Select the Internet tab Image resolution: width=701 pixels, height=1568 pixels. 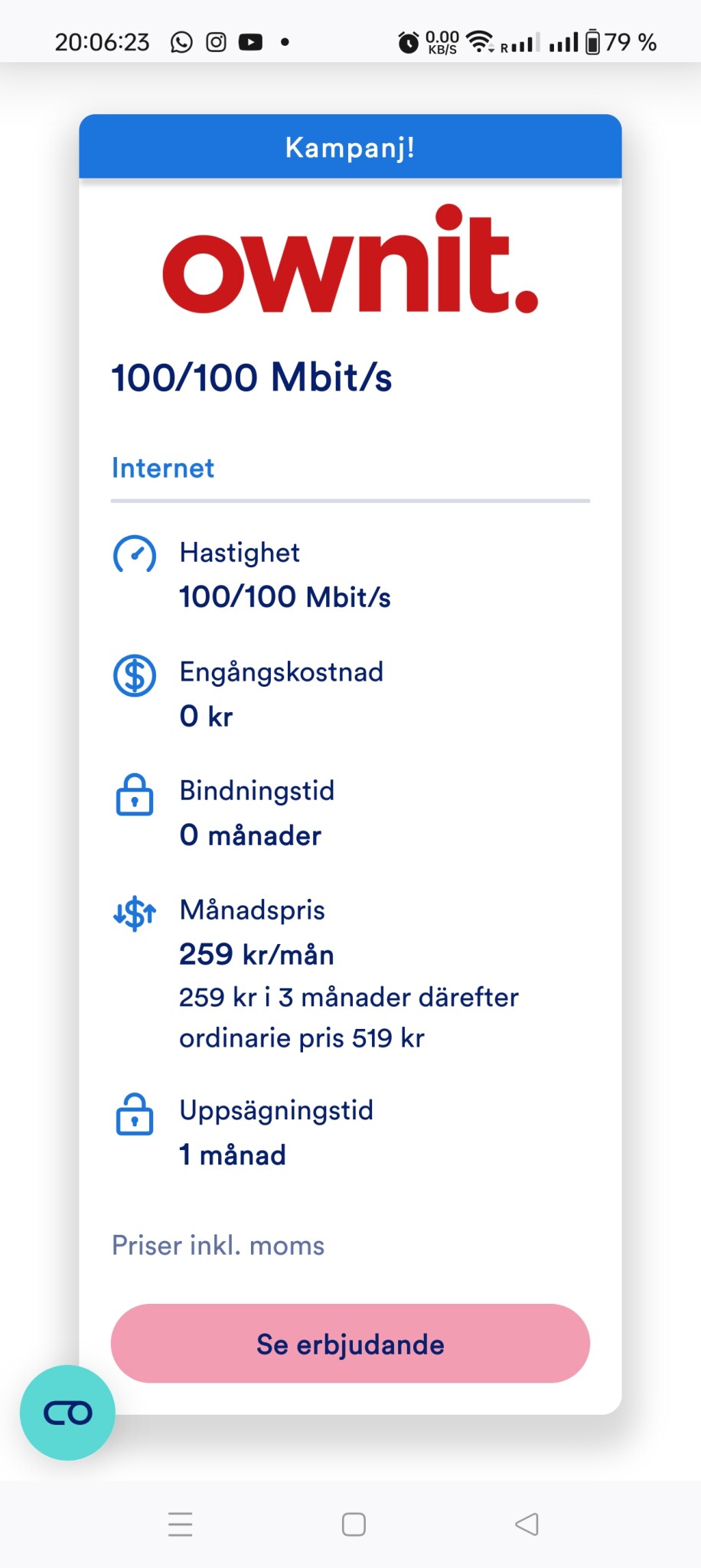tap(163, 468)
